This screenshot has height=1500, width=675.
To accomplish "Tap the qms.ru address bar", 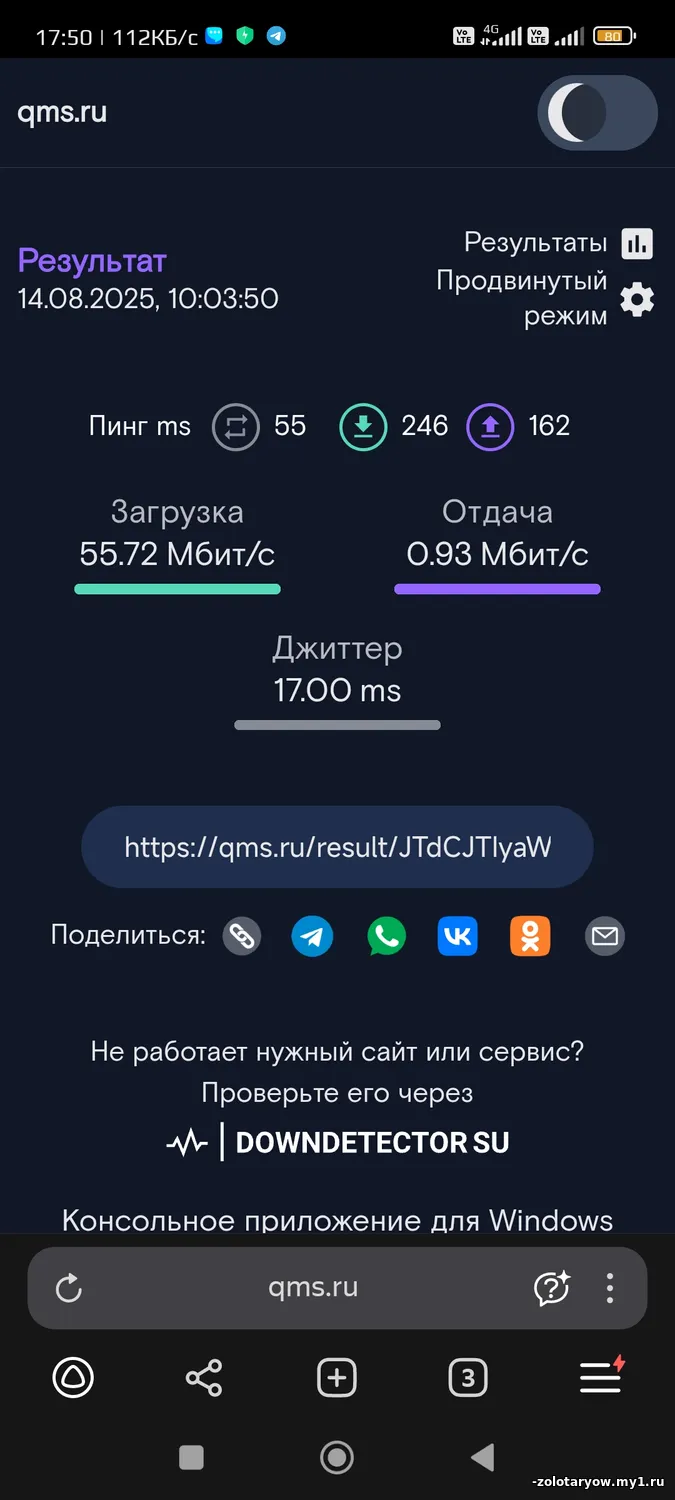I will tap(312, 1288).
